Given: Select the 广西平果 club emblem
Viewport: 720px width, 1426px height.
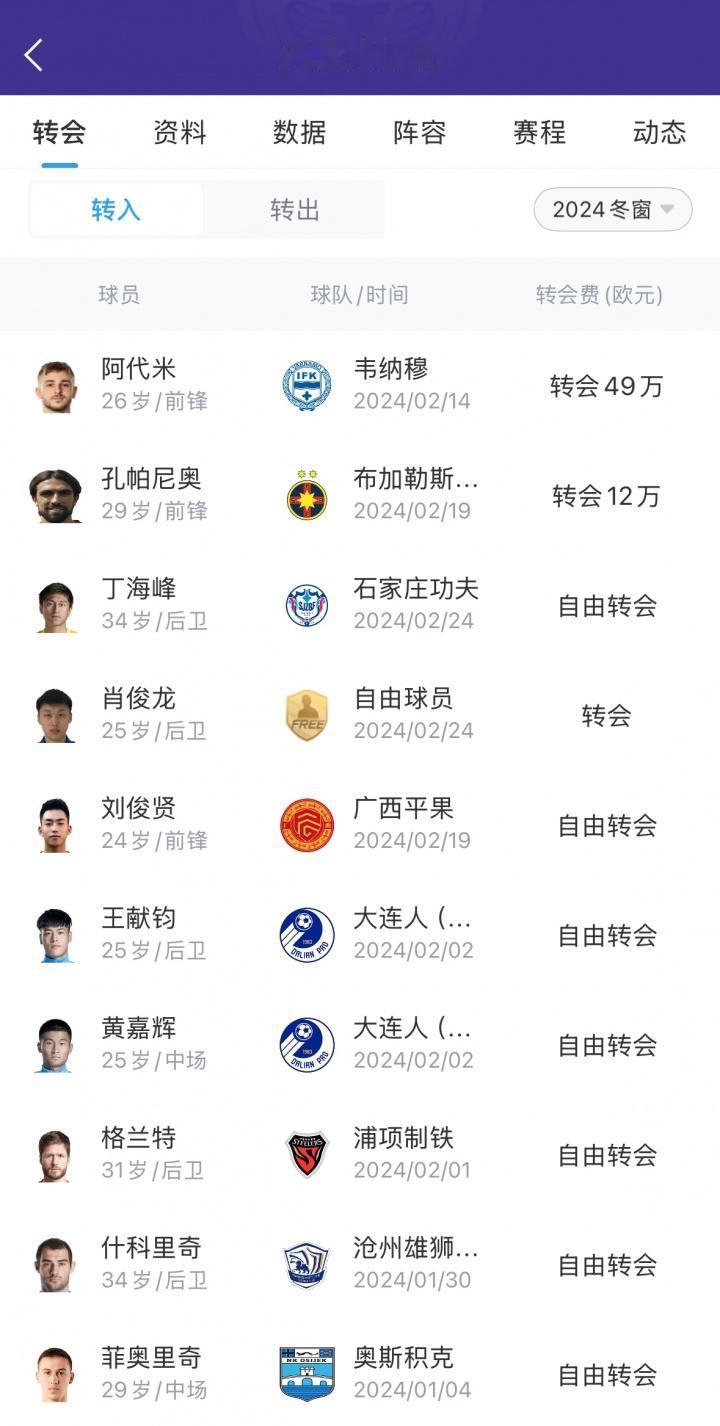Looking at the screenshot, I should click(307, 826).
